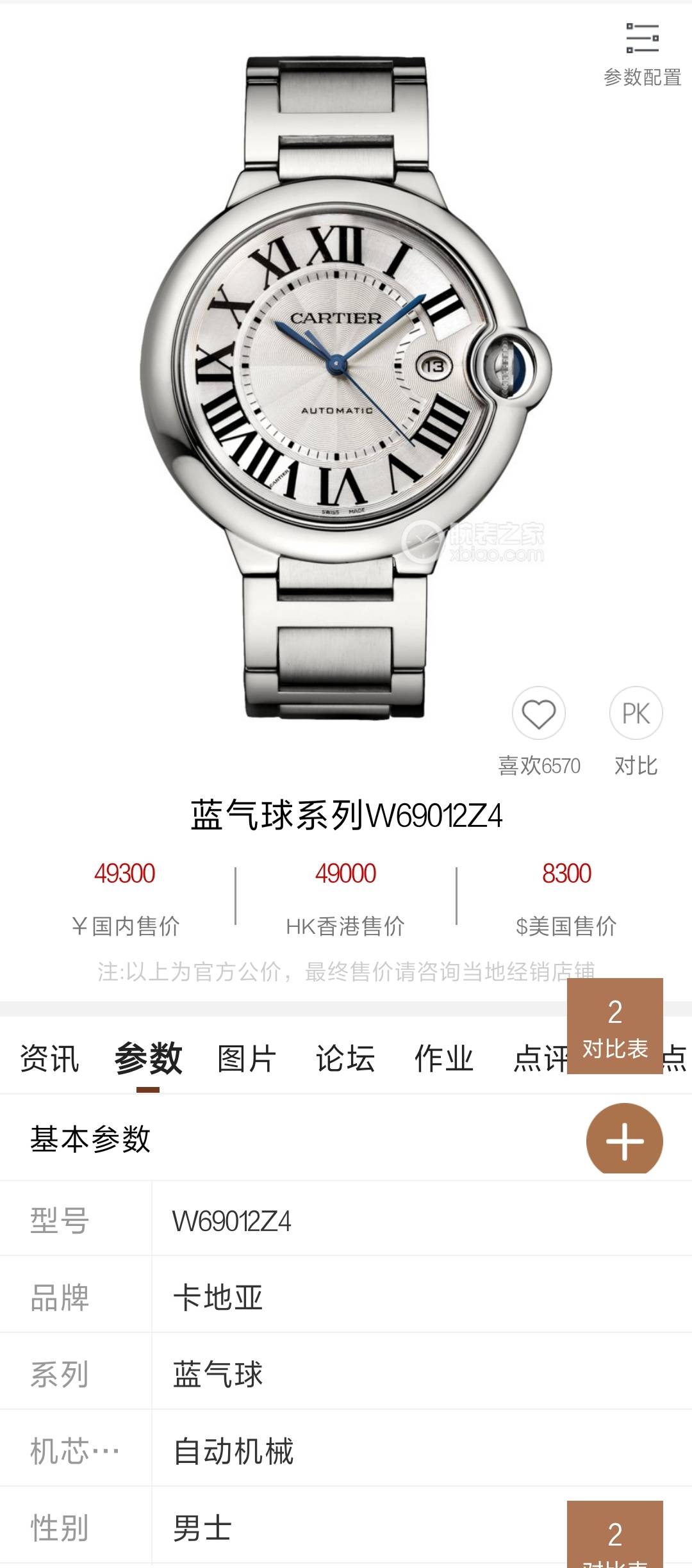
Task: Like this watch with the heart icon
Action: pos(538,714)
